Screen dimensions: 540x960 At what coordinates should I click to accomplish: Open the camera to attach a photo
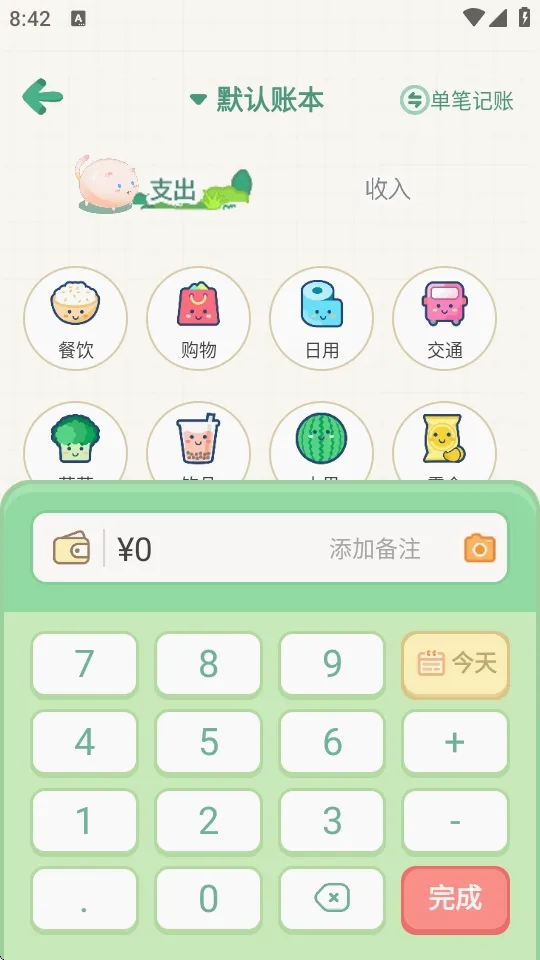pyautogui.click(x=480, y=548)
